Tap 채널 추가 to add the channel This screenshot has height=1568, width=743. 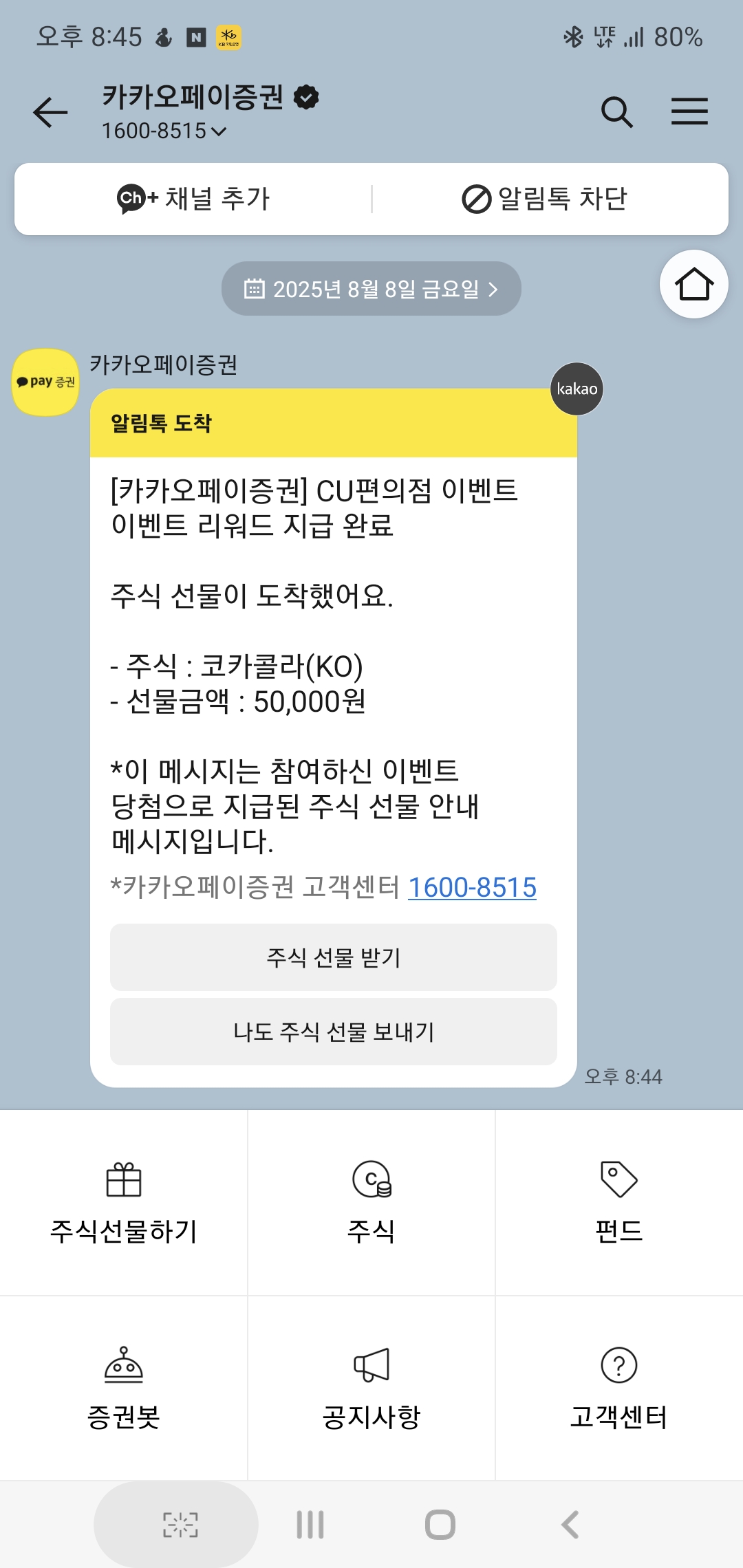pyautogui.click(x=193, y=199)
